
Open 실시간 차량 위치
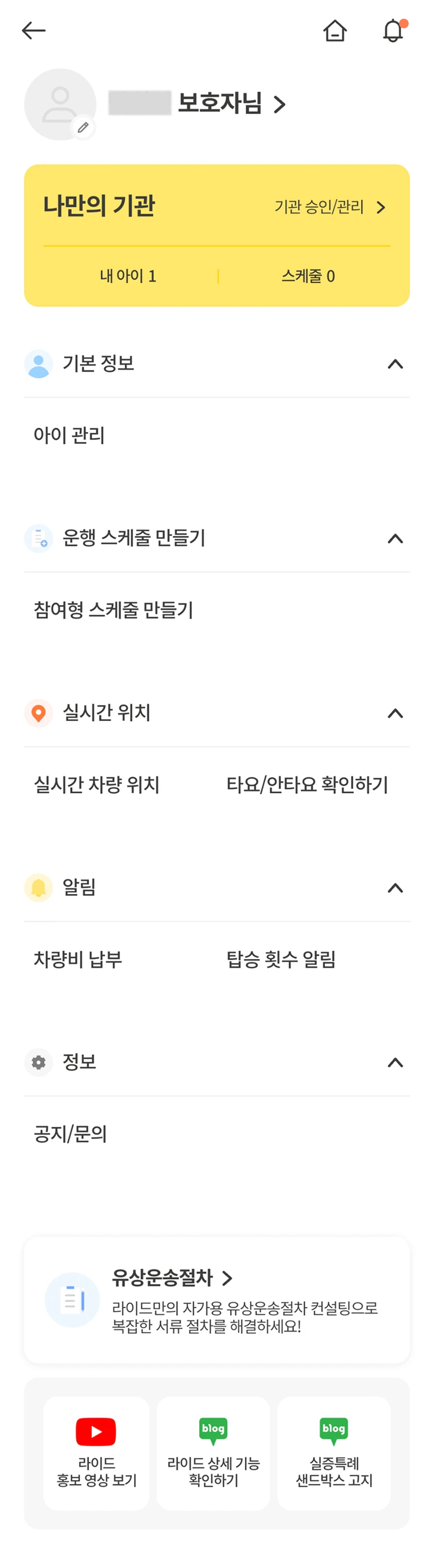pos(97,785)
